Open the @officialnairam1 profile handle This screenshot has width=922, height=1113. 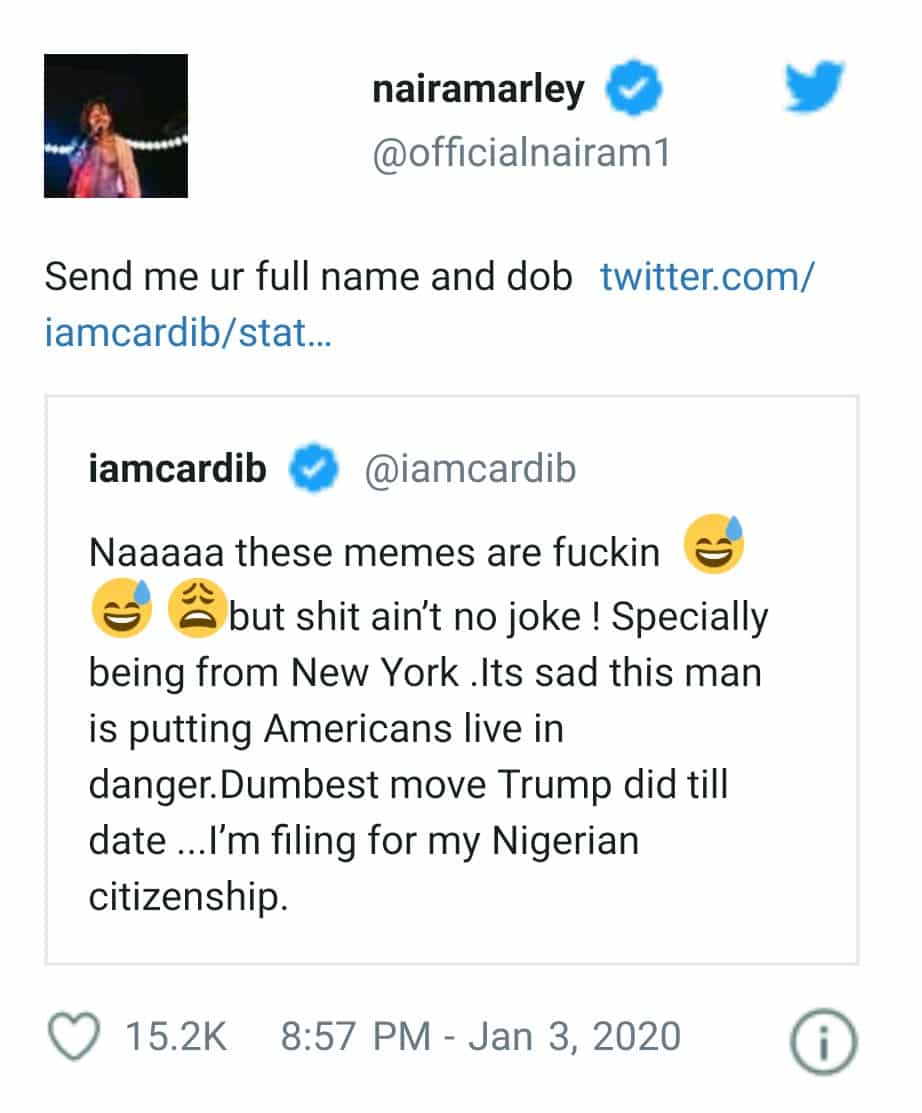(520, 155)
